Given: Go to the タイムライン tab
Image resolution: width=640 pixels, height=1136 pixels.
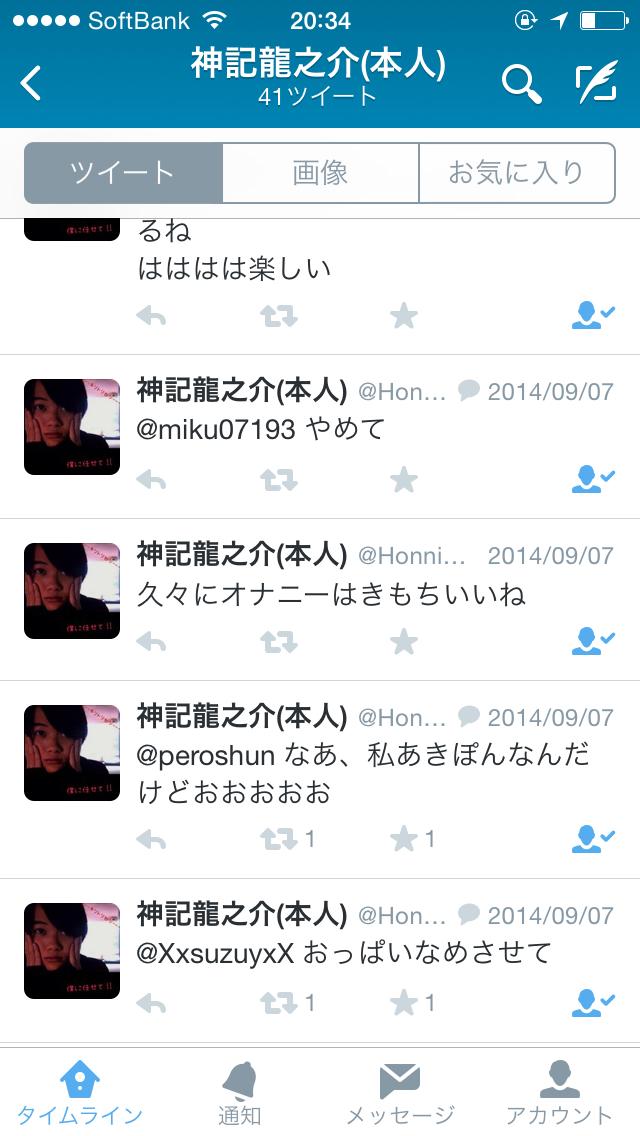Looking at the screenshot, I should pos(80,1093).
